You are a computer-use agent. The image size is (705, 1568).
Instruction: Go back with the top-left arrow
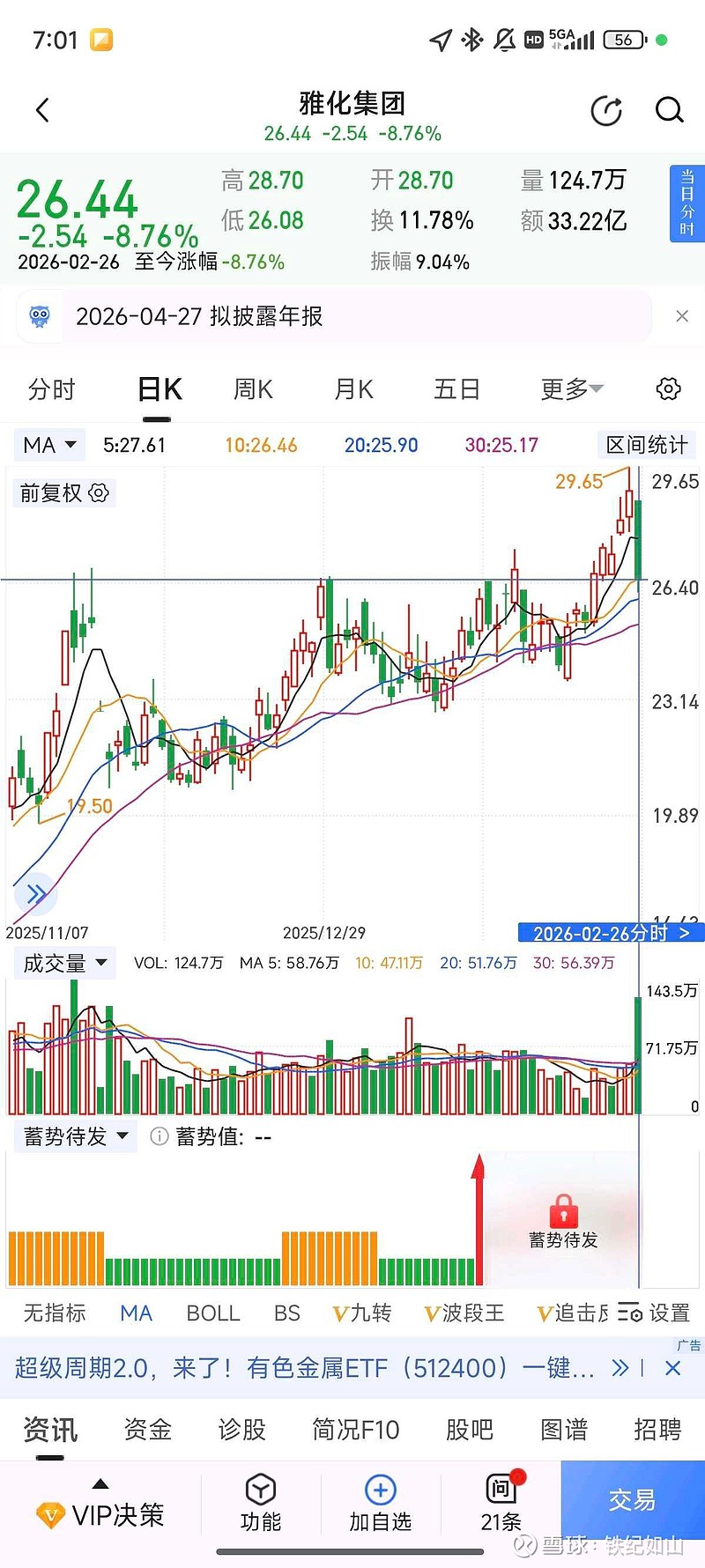[42, 110]
